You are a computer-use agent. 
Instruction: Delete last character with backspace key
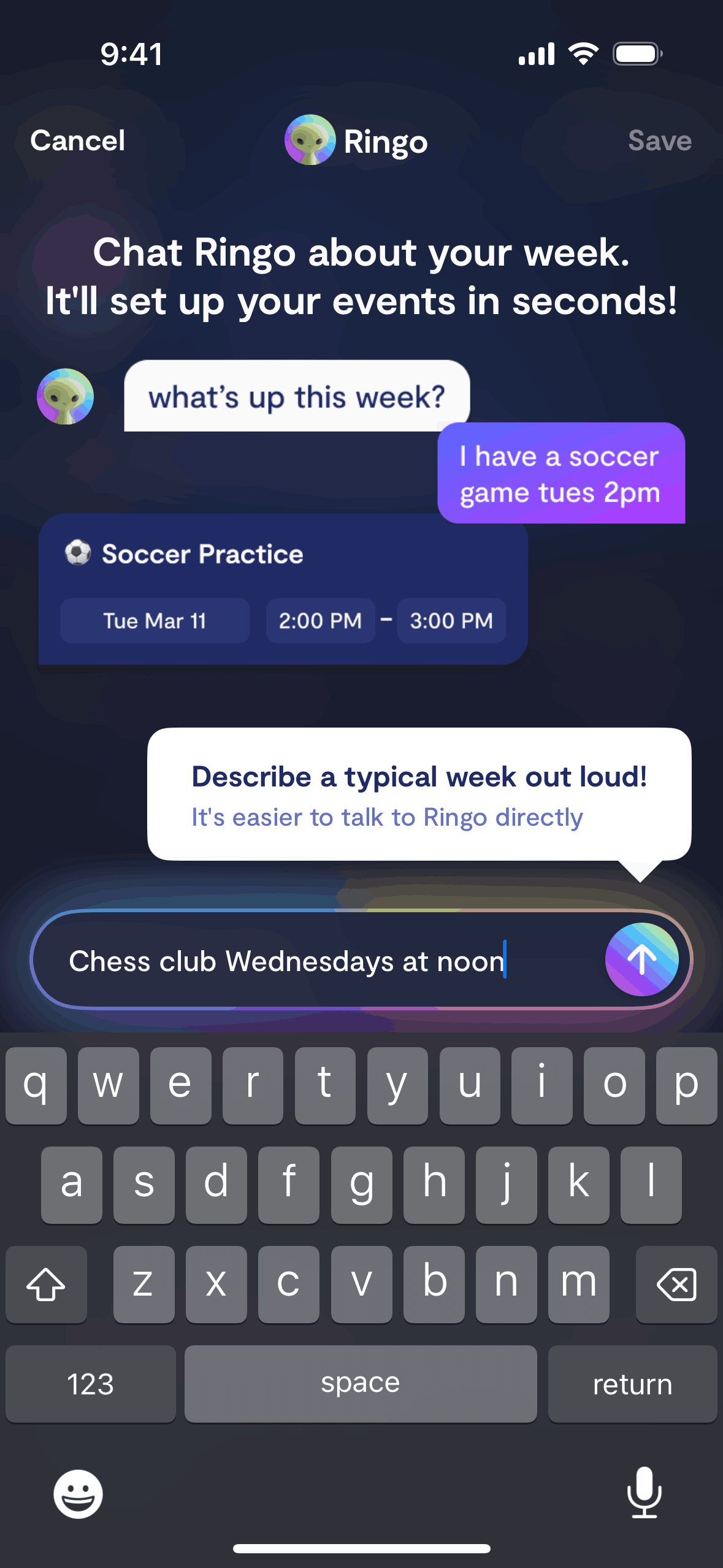676,1284
